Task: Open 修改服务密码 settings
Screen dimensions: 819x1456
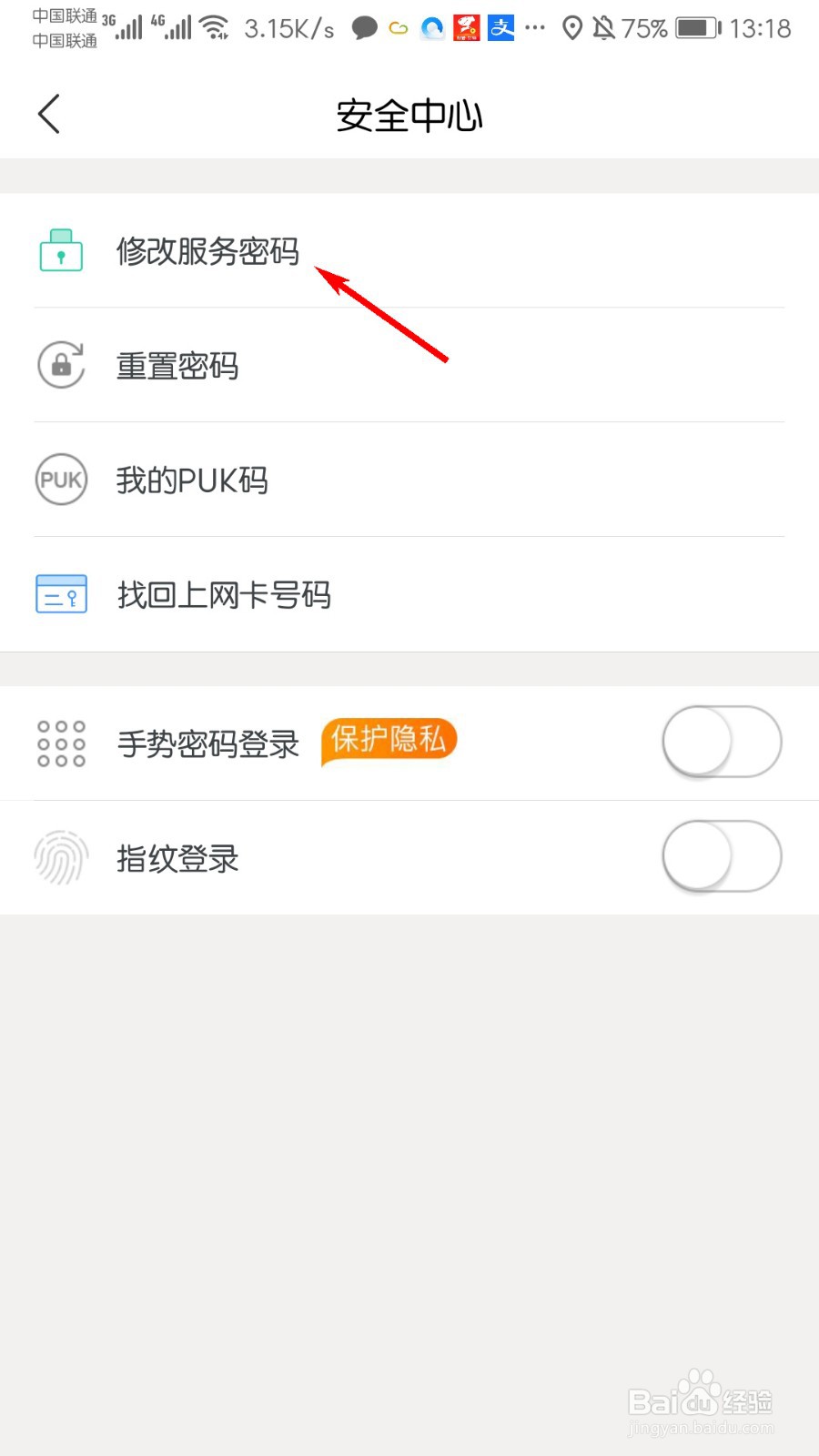Action: [x=208, y=253]
